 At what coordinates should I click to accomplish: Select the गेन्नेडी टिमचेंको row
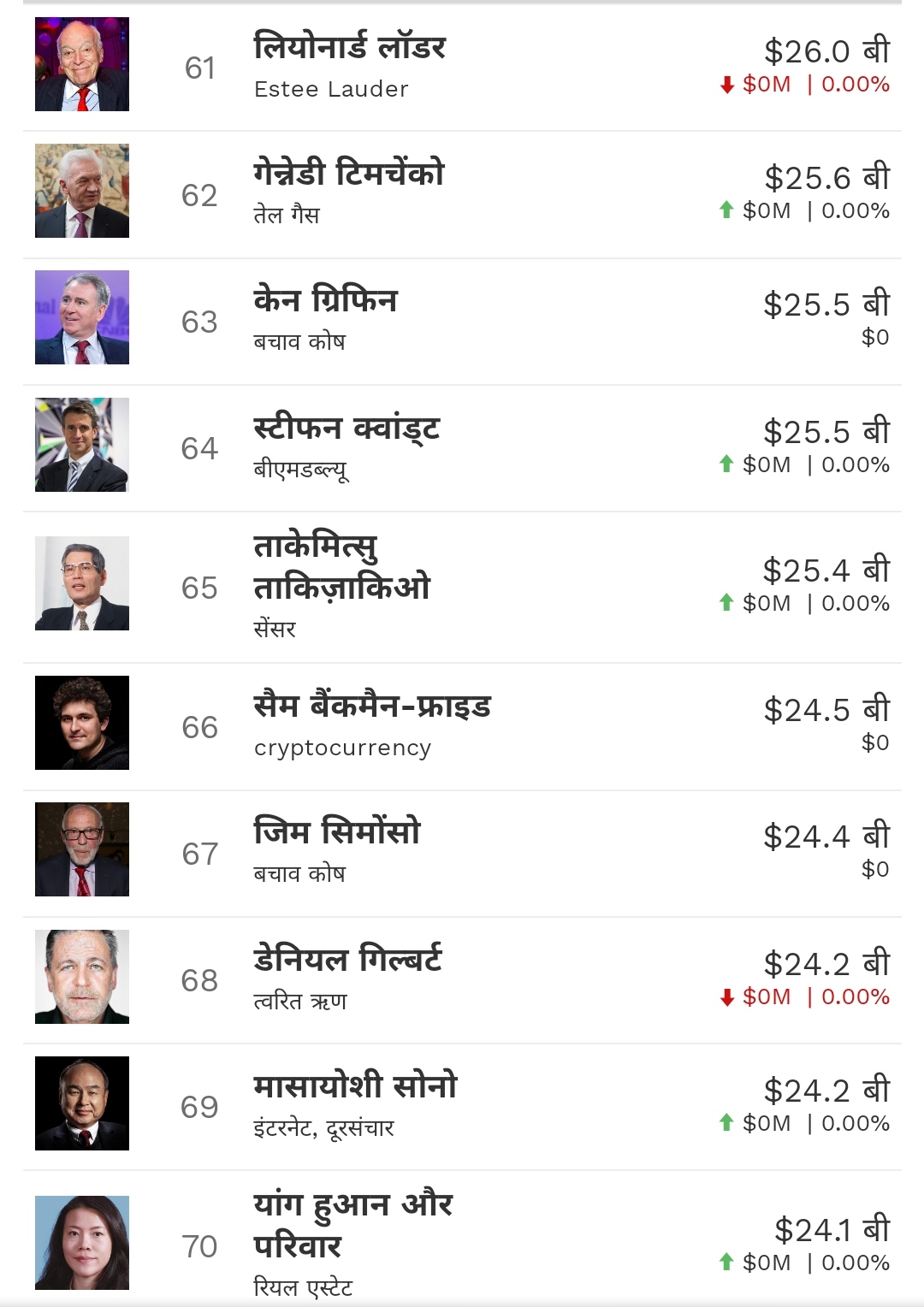coord(348,174)
